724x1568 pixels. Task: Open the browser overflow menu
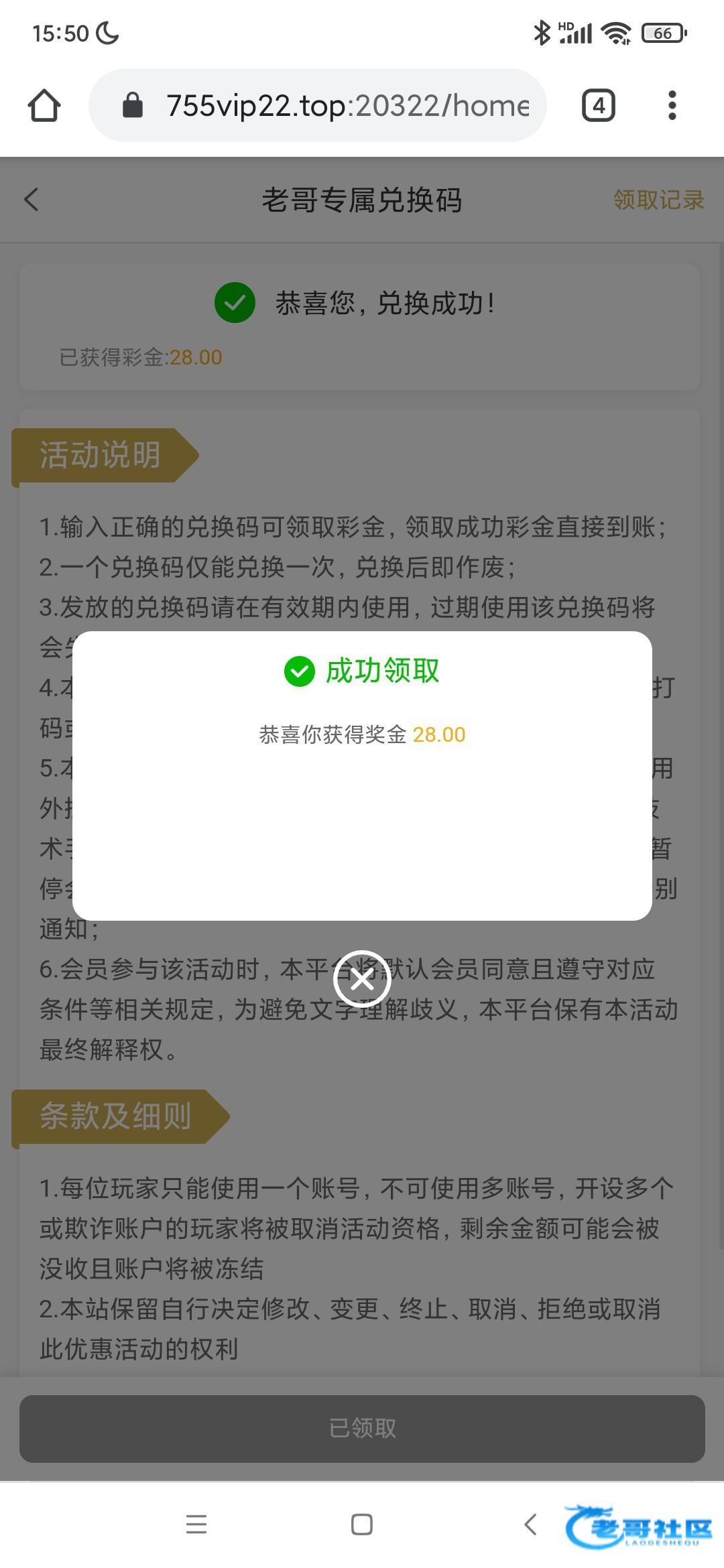pos(672,106)
